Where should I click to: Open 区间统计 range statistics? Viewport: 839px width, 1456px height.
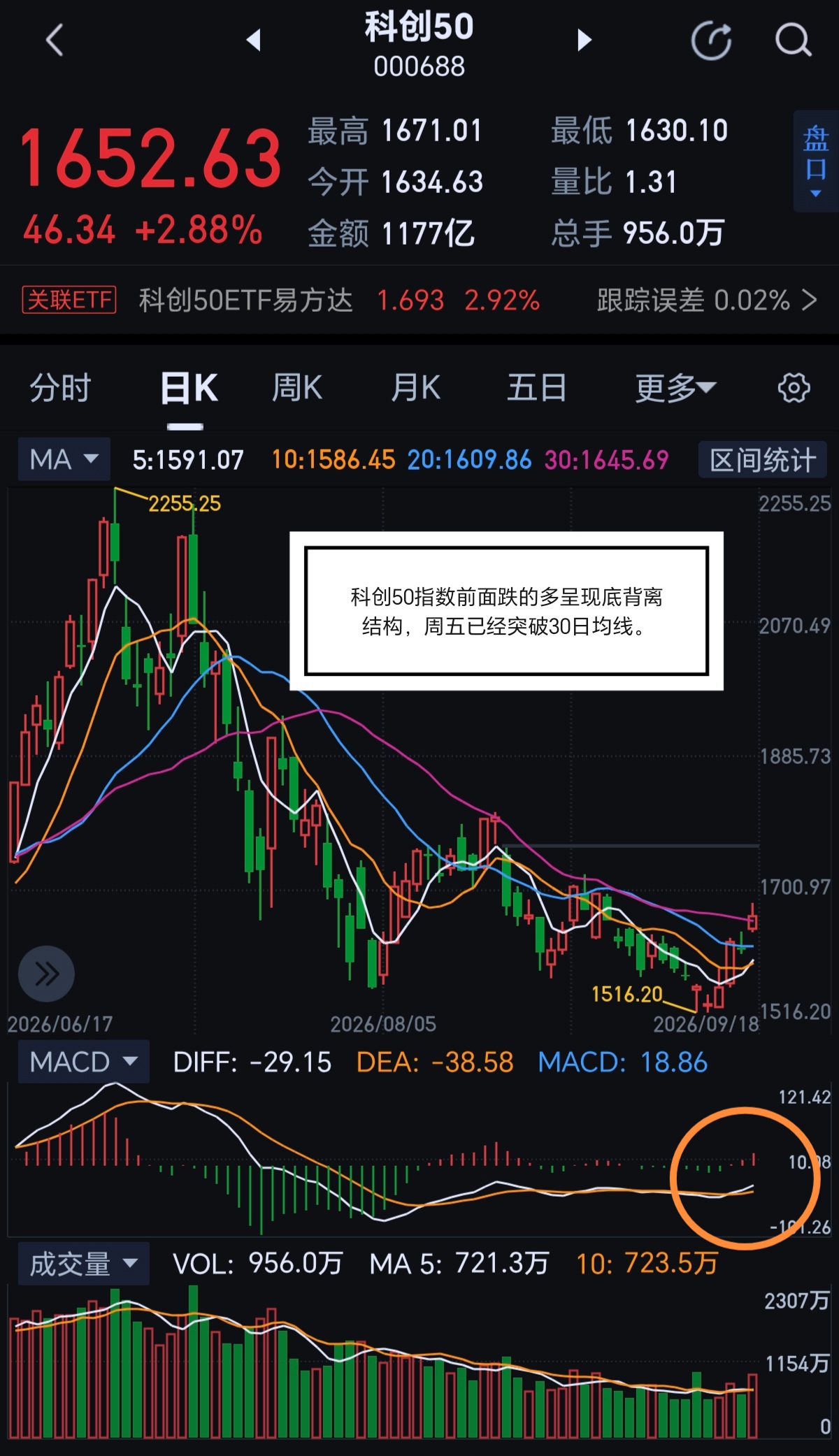763,460
